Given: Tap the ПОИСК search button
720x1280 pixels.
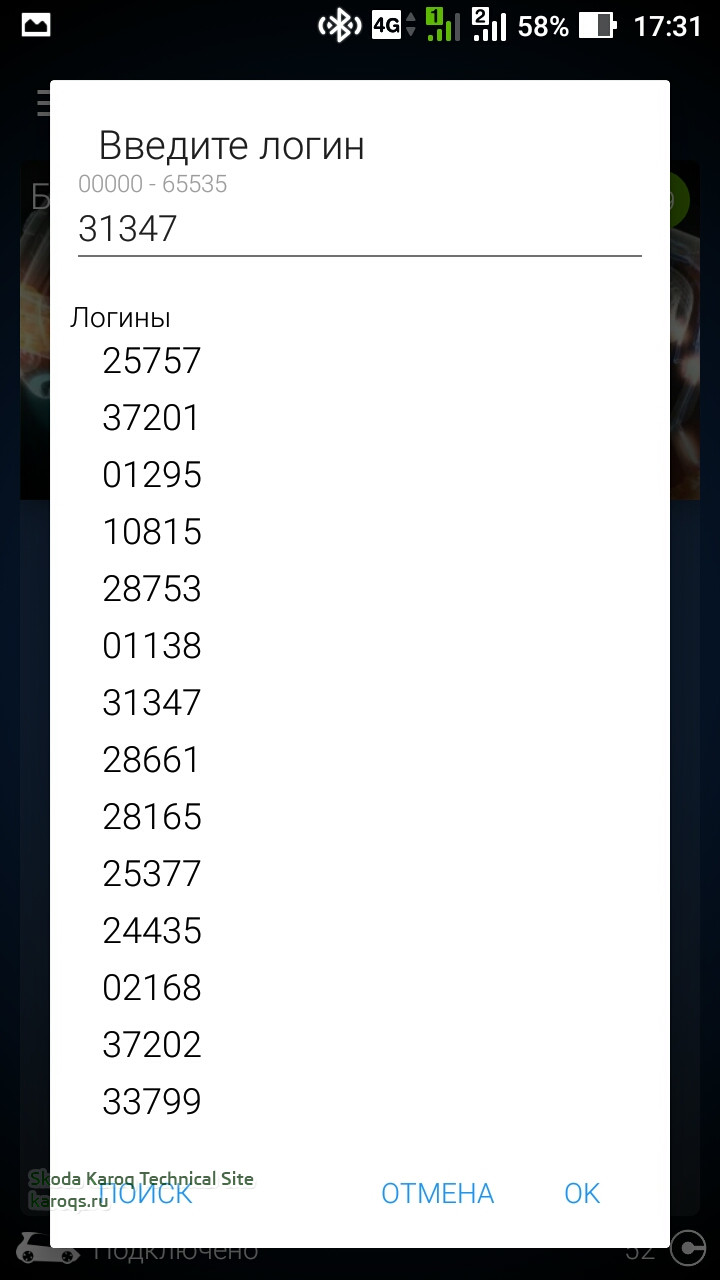Looking at the screenshot, I should coord(146,1193).
